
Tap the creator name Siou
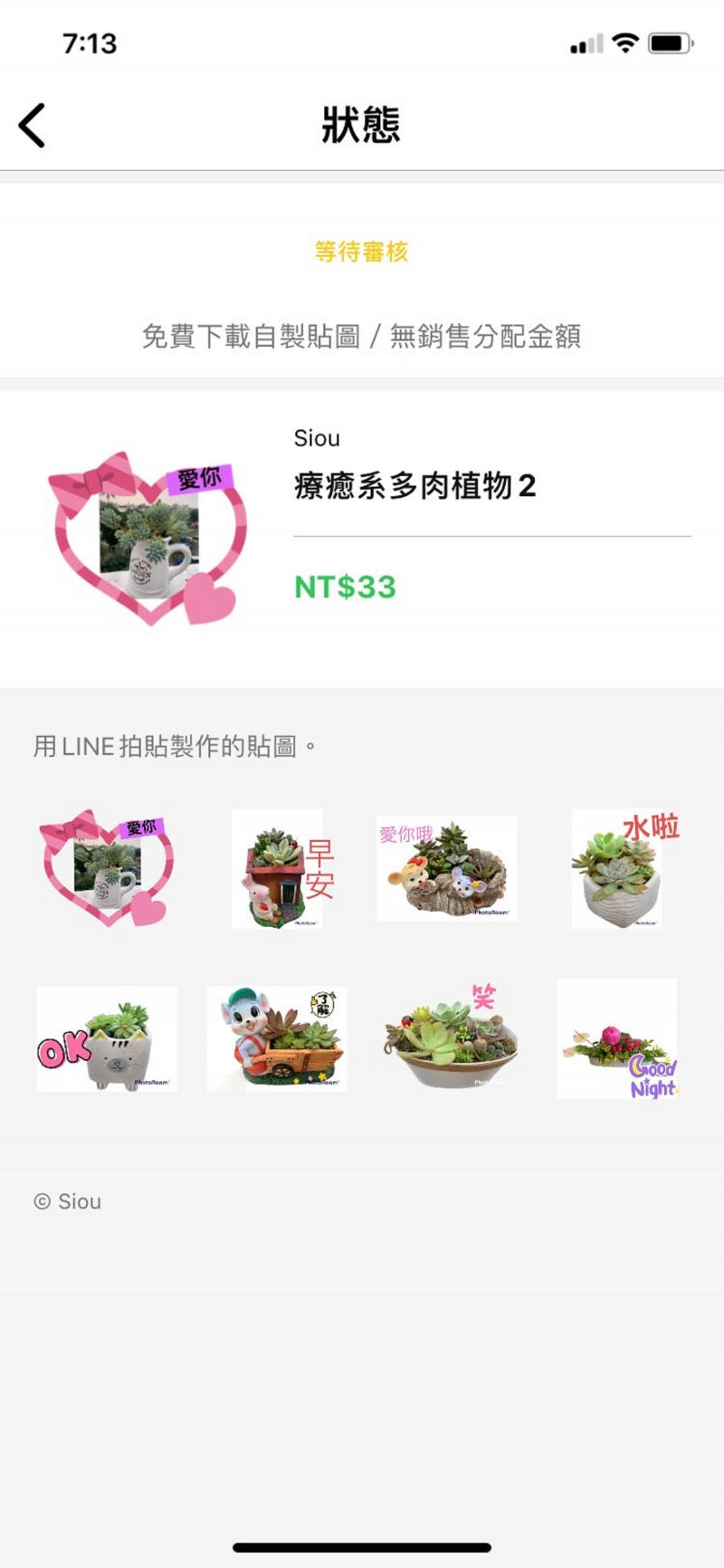pos(317,438)
